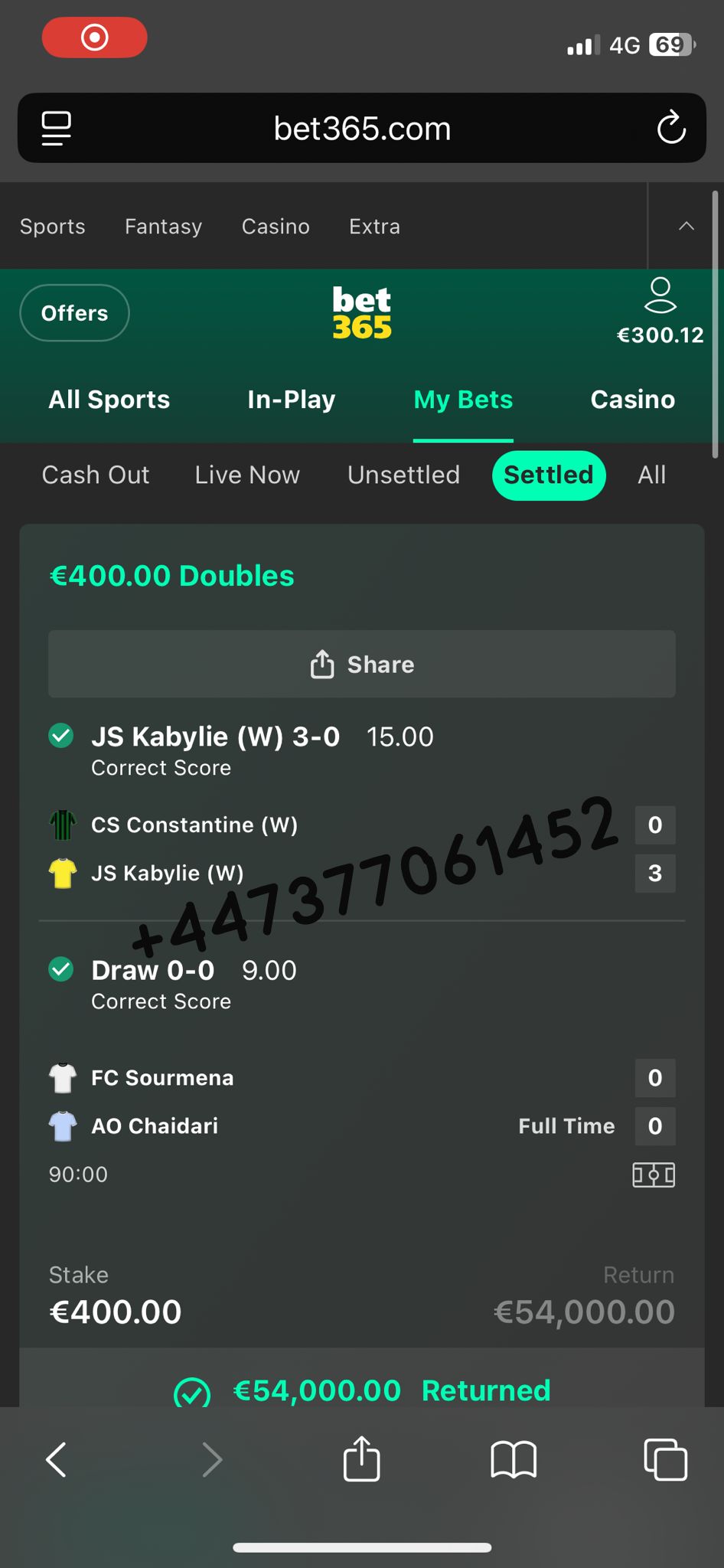Collapse the top product strip chevron

[686, 226]
